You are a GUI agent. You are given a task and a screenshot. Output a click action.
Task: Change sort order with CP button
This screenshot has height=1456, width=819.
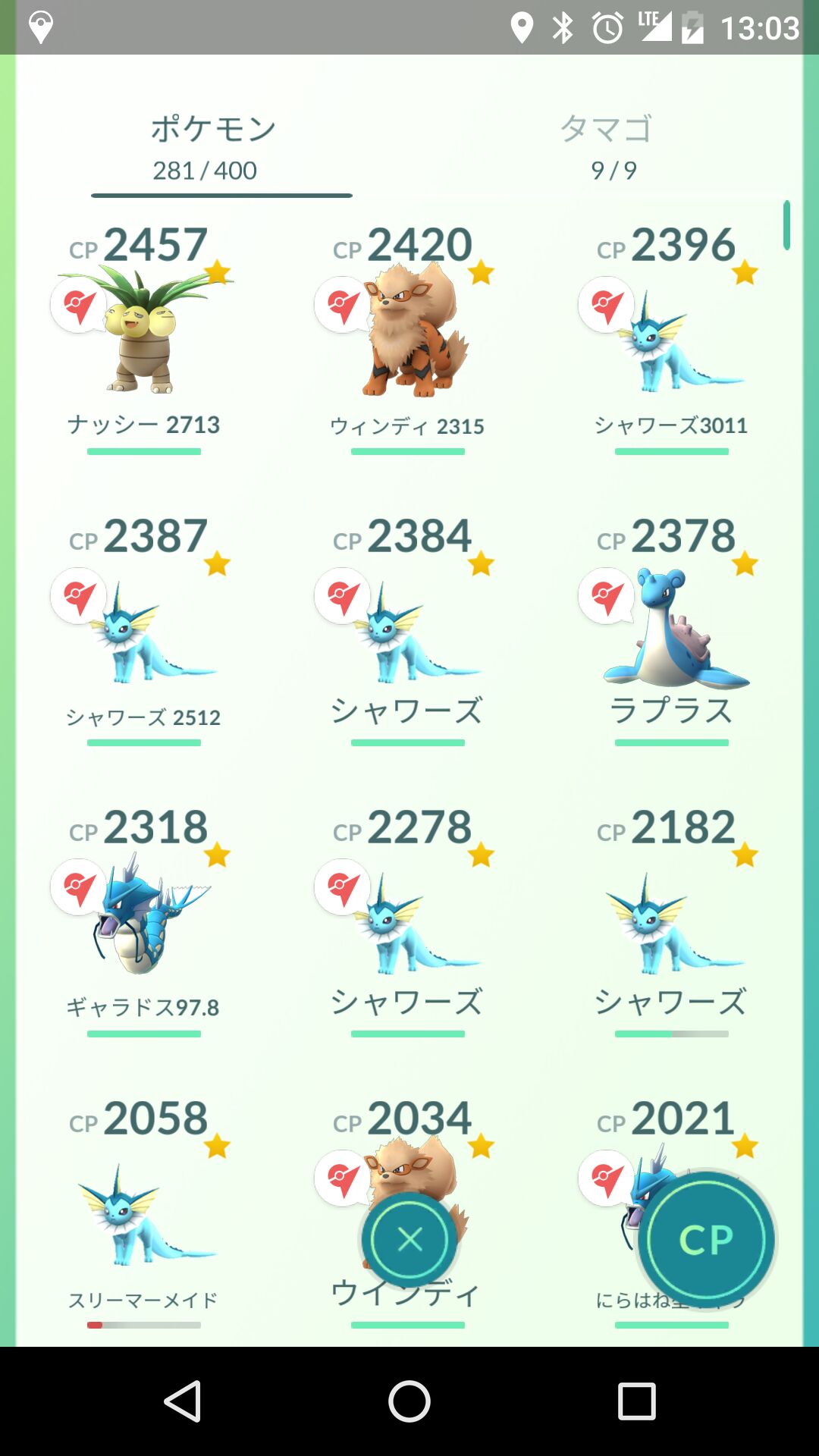click(706, 1240)
